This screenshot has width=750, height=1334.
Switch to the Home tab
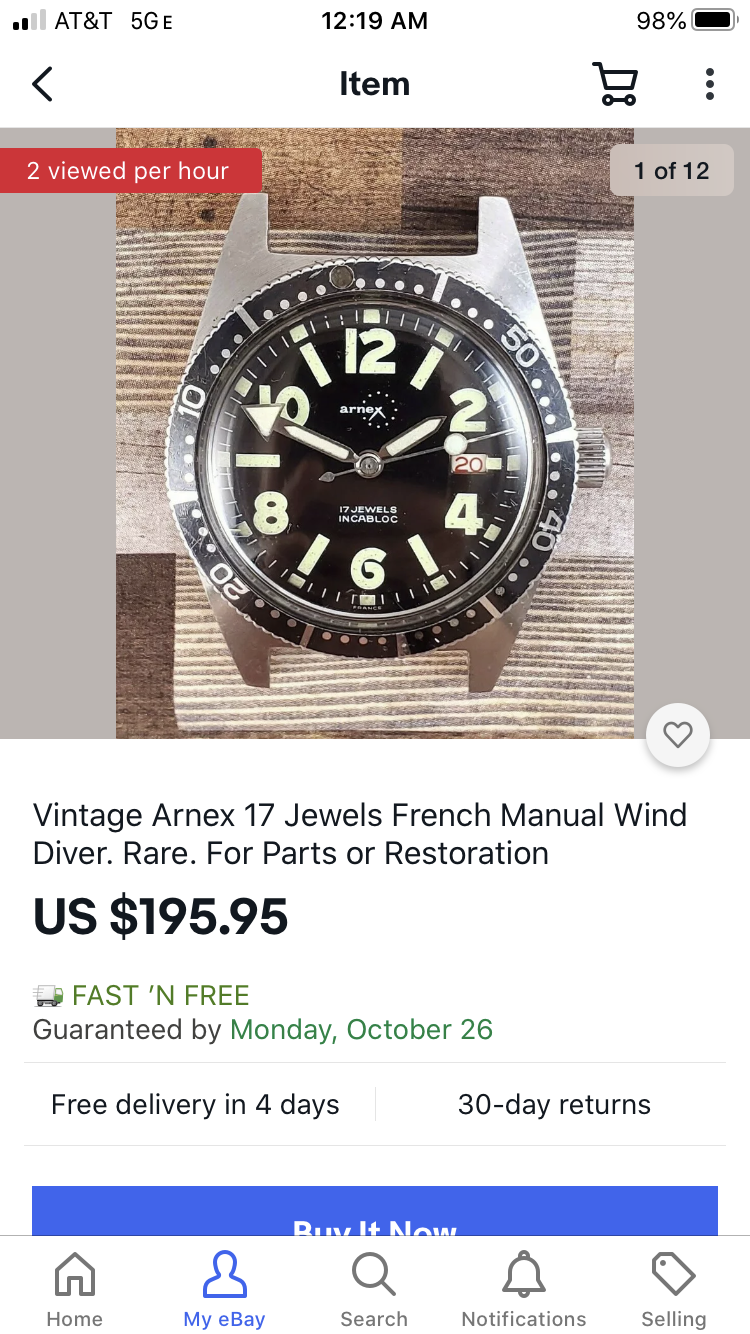[75, 1290]
